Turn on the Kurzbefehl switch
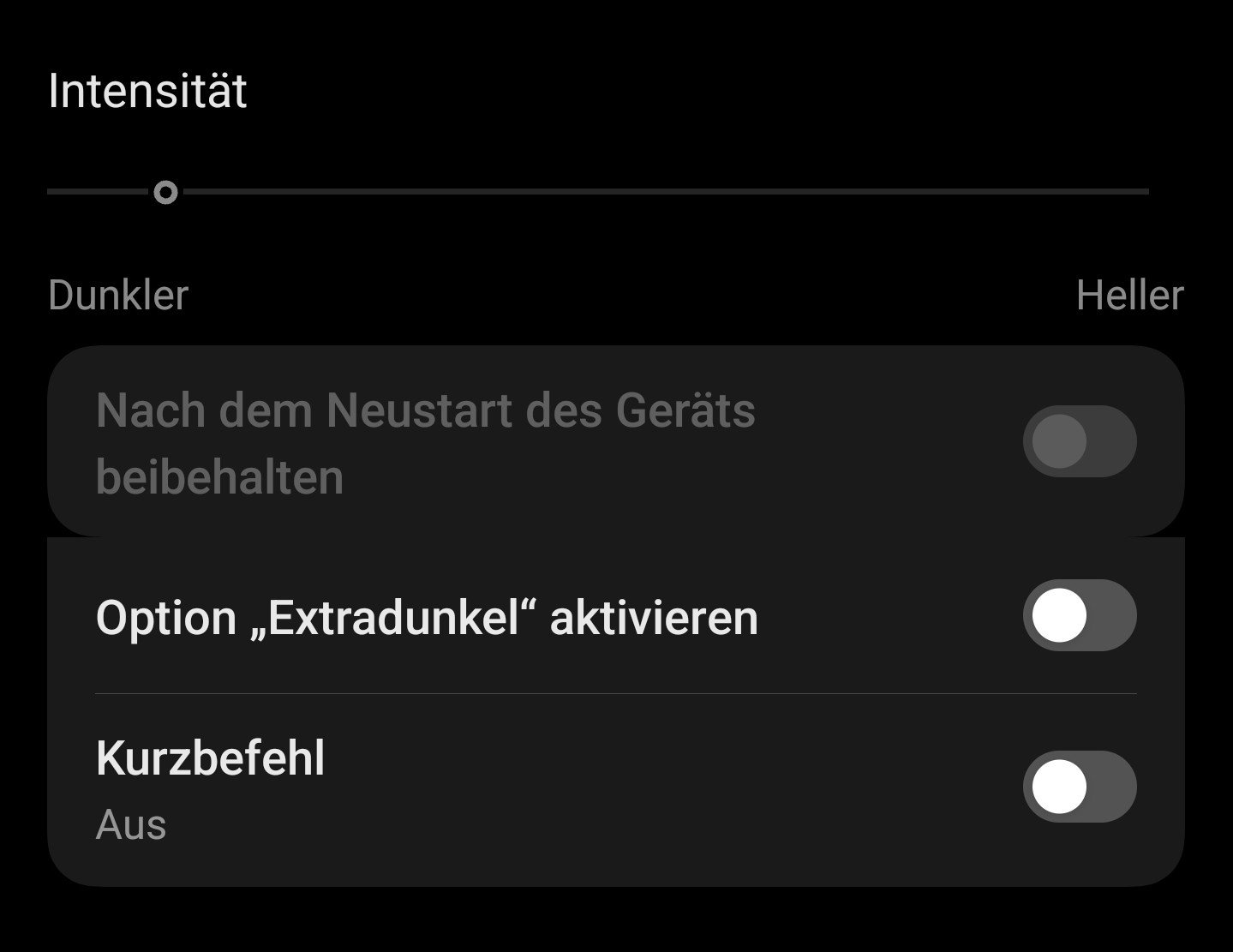The height and width of the screenshot is (952, 1233). click(x=1079, y=787)
